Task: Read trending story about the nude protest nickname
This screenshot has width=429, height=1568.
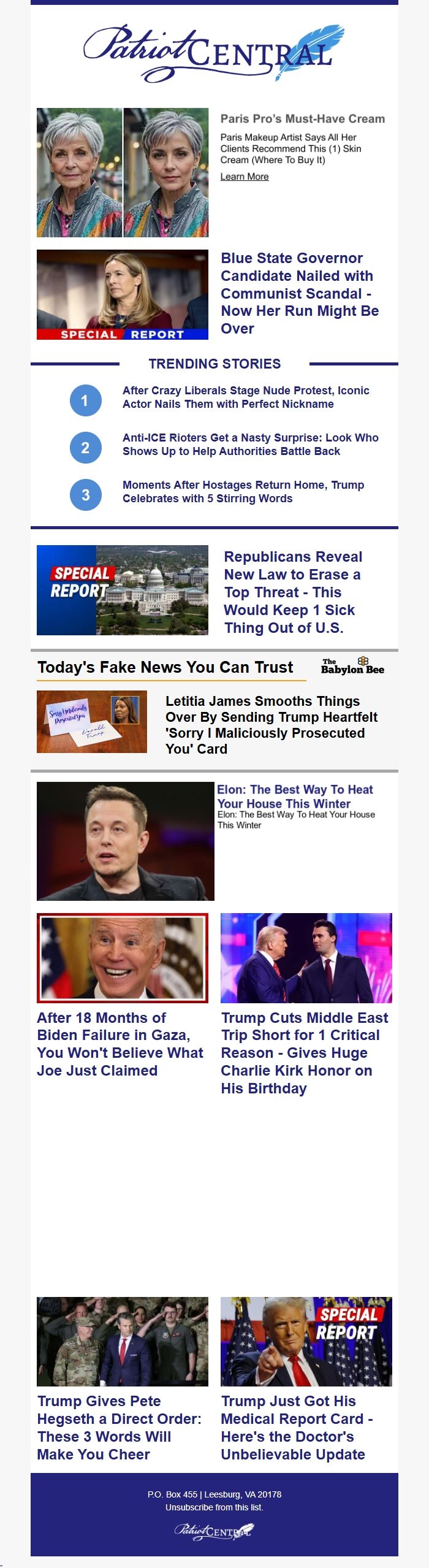Action: pyautogui.click(x=246, y=397)
